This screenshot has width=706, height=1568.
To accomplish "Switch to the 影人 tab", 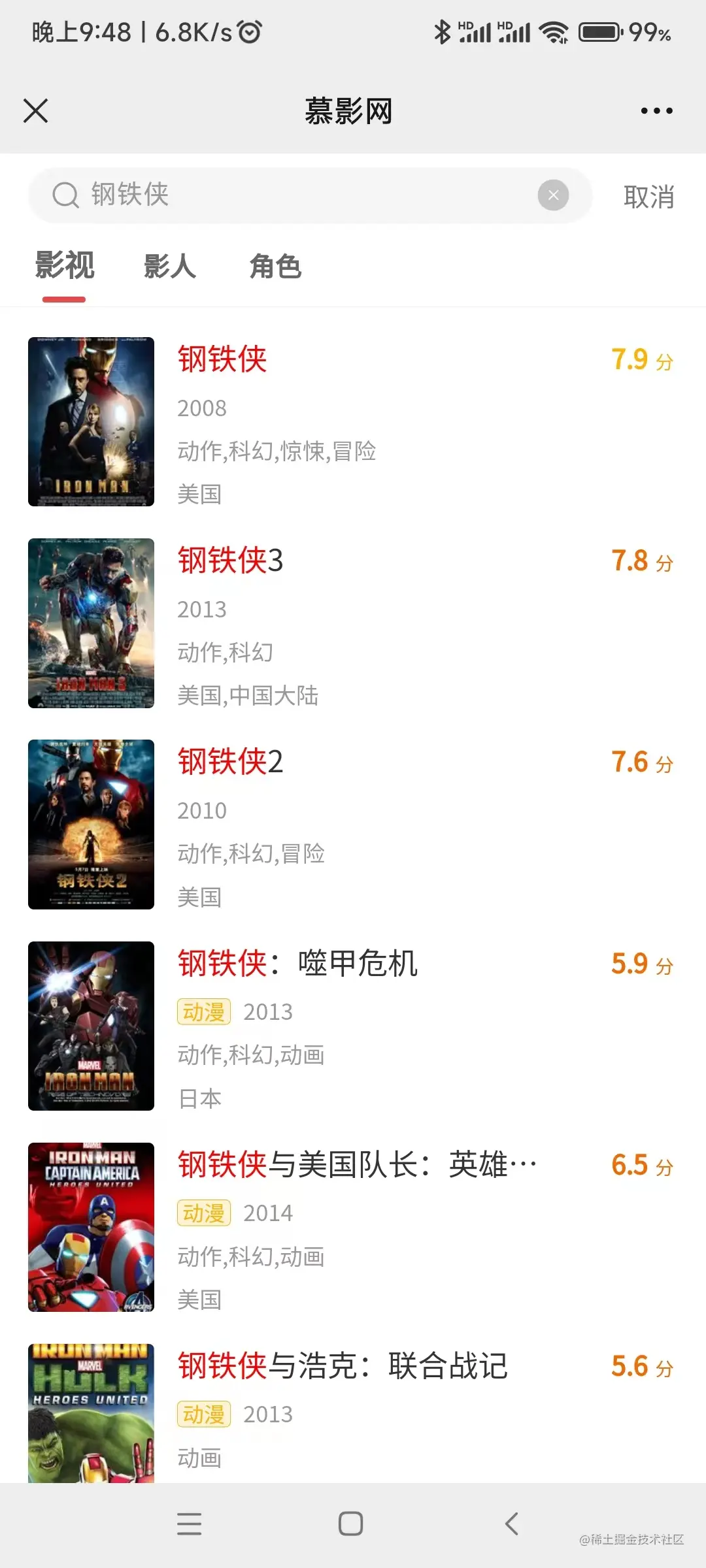I will tap(170, 267).
